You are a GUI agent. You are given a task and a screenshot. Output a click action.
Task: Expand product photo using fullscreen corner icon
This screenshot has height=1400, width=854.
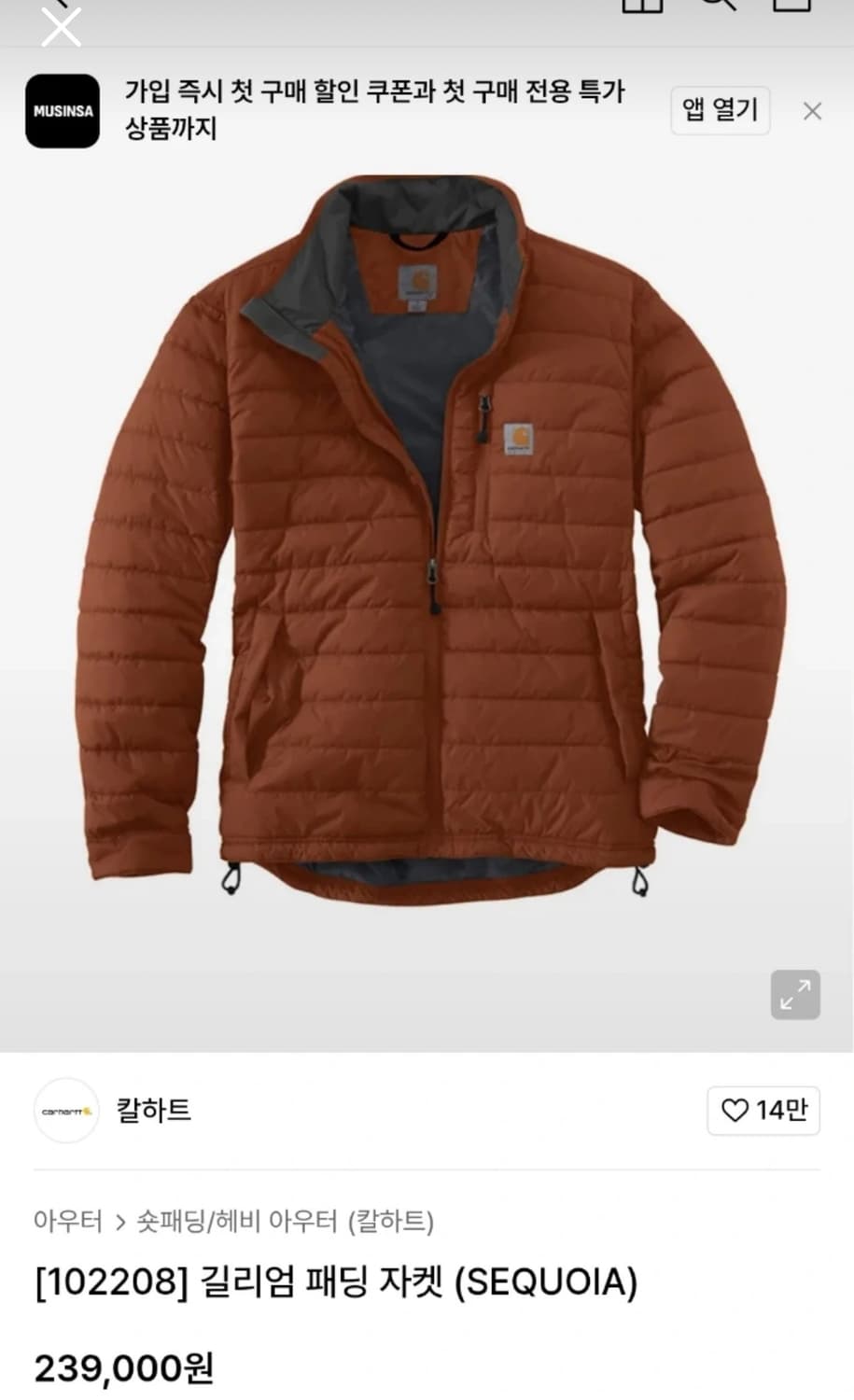click(794, 995)
